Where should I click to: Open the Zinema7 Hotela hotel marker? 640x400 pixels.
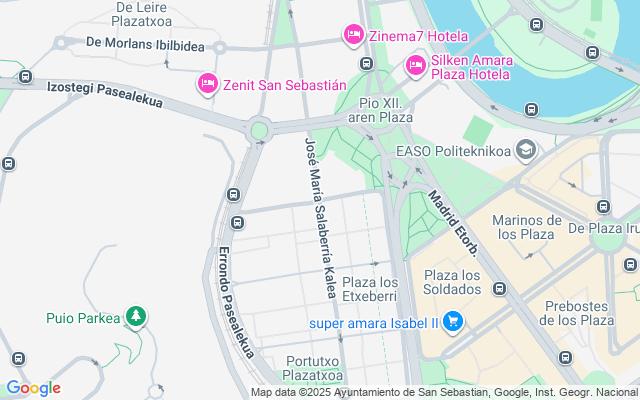(x=353, y=36)
